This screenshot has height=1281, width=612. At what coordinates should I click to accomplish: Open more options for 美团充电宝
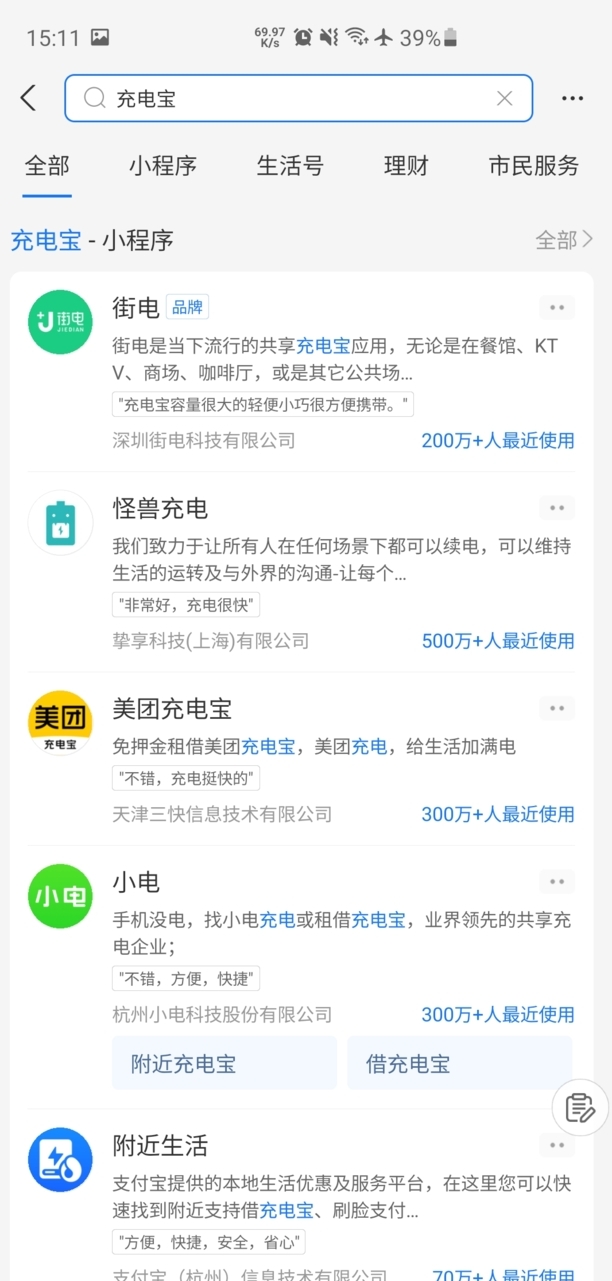(x=557, y=708)
